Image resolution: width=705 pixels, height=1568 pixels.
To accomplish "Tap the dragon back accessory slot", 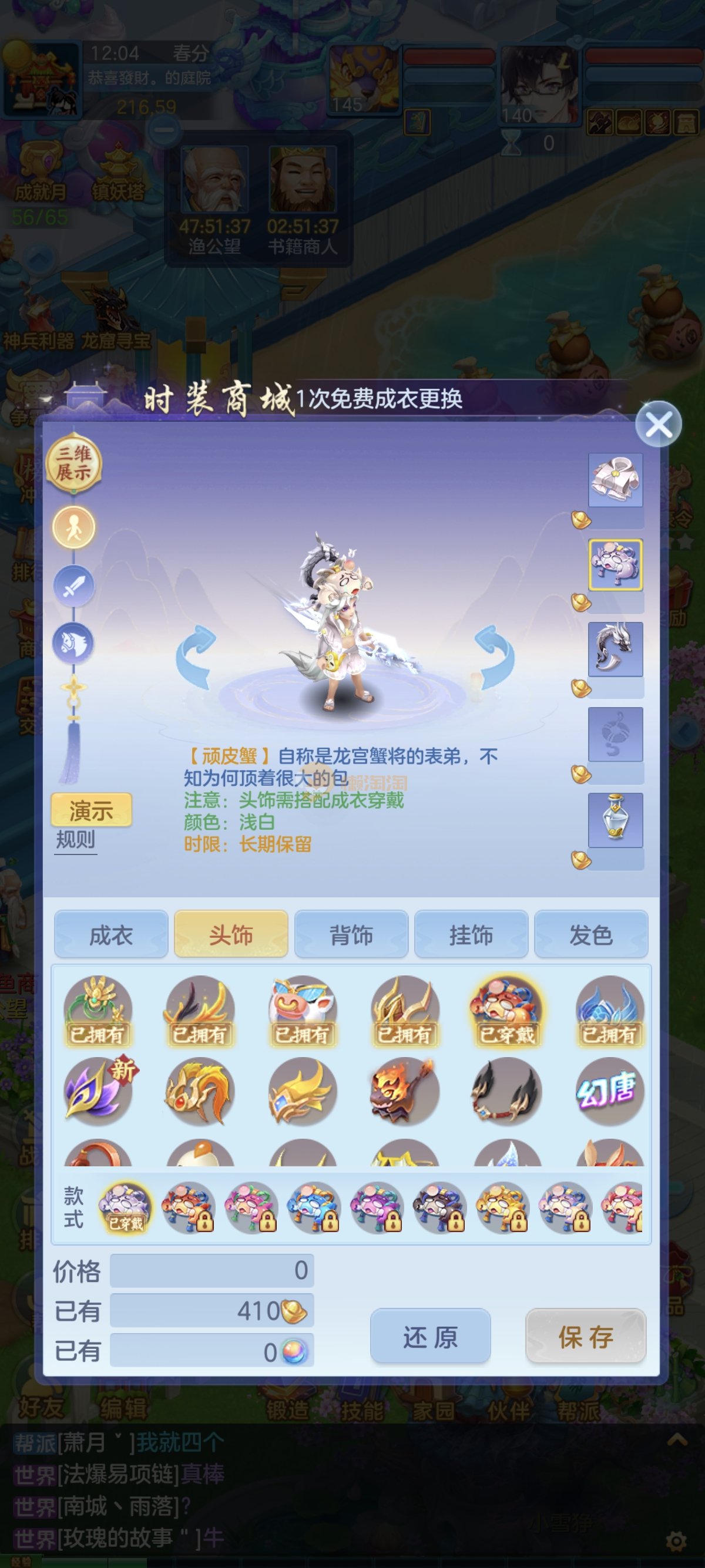I will (615, 649).
